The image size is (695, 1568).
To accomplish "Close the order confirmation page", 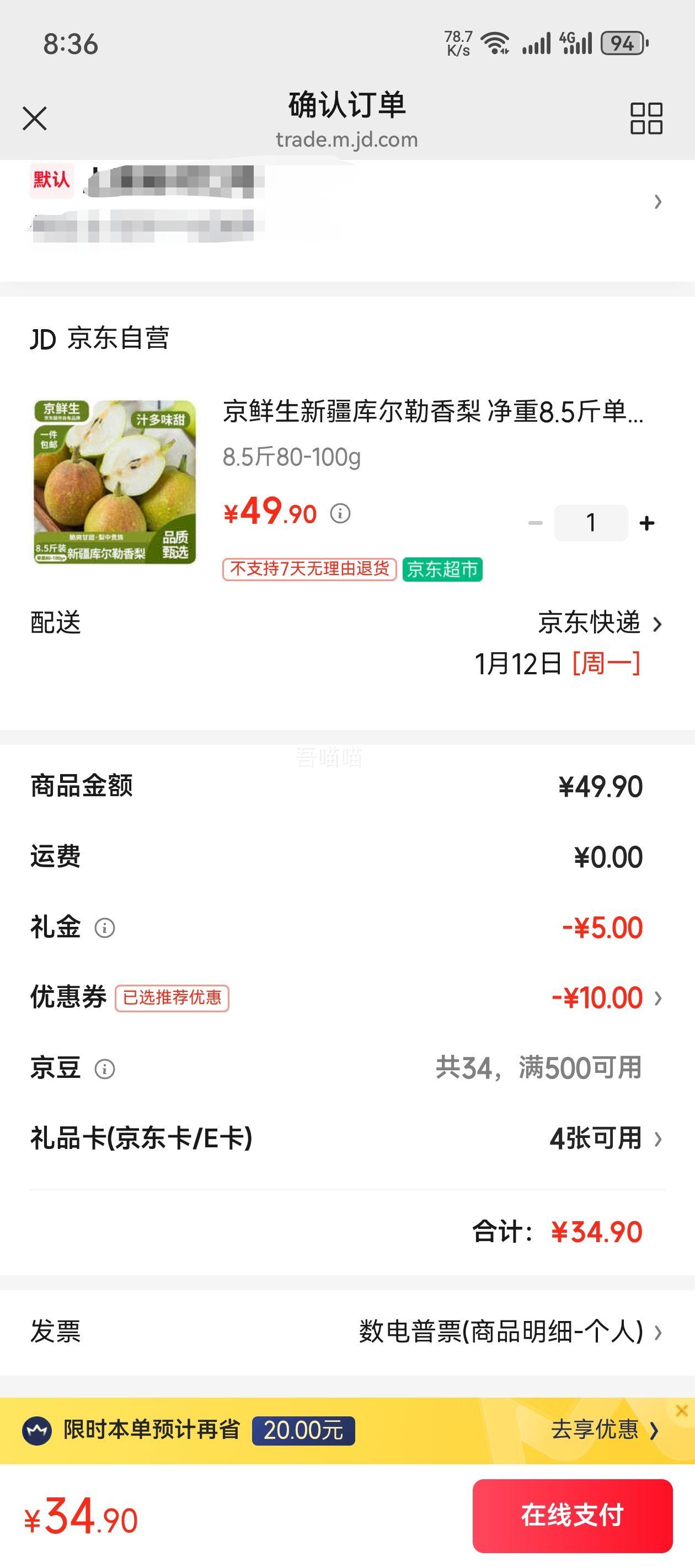I will (x=35, y=119).
